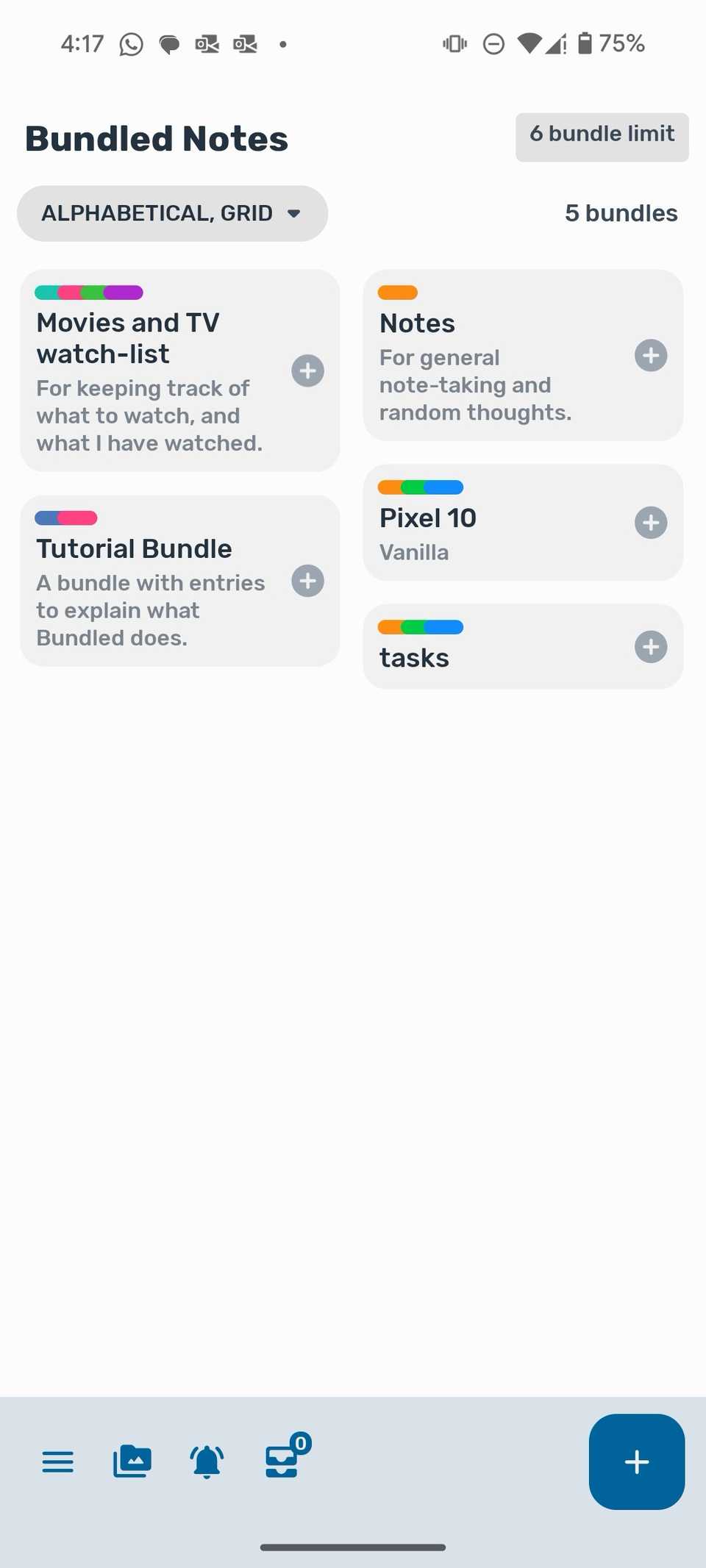The width and height of the screenshot is (706, 1568).
Task: Add an entry to Tutorial Bundle
Action: [307, 581]
